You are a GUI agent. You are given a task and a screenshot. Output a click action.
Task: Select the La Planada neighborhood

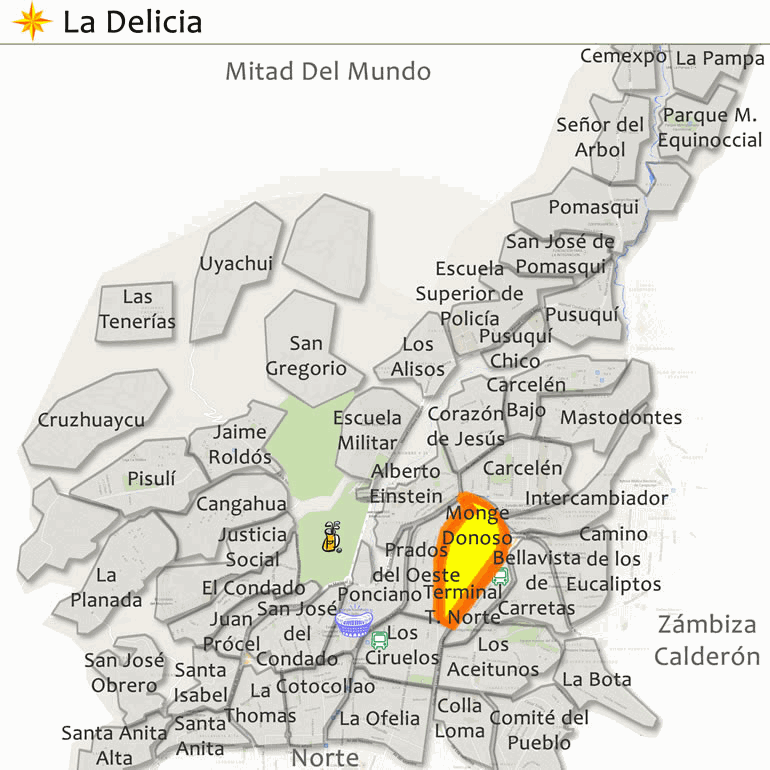point(105,588)
